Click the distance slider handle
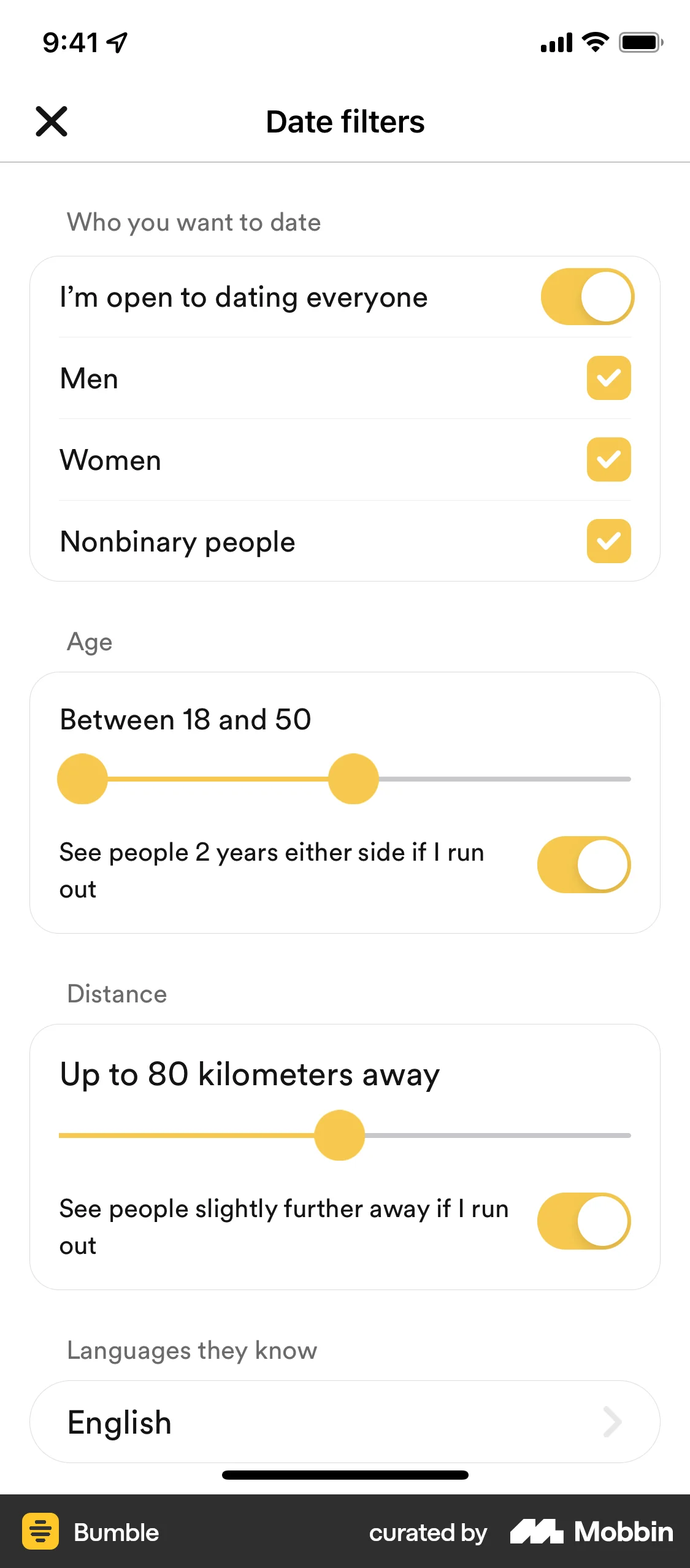 [x=340, y=1135]
